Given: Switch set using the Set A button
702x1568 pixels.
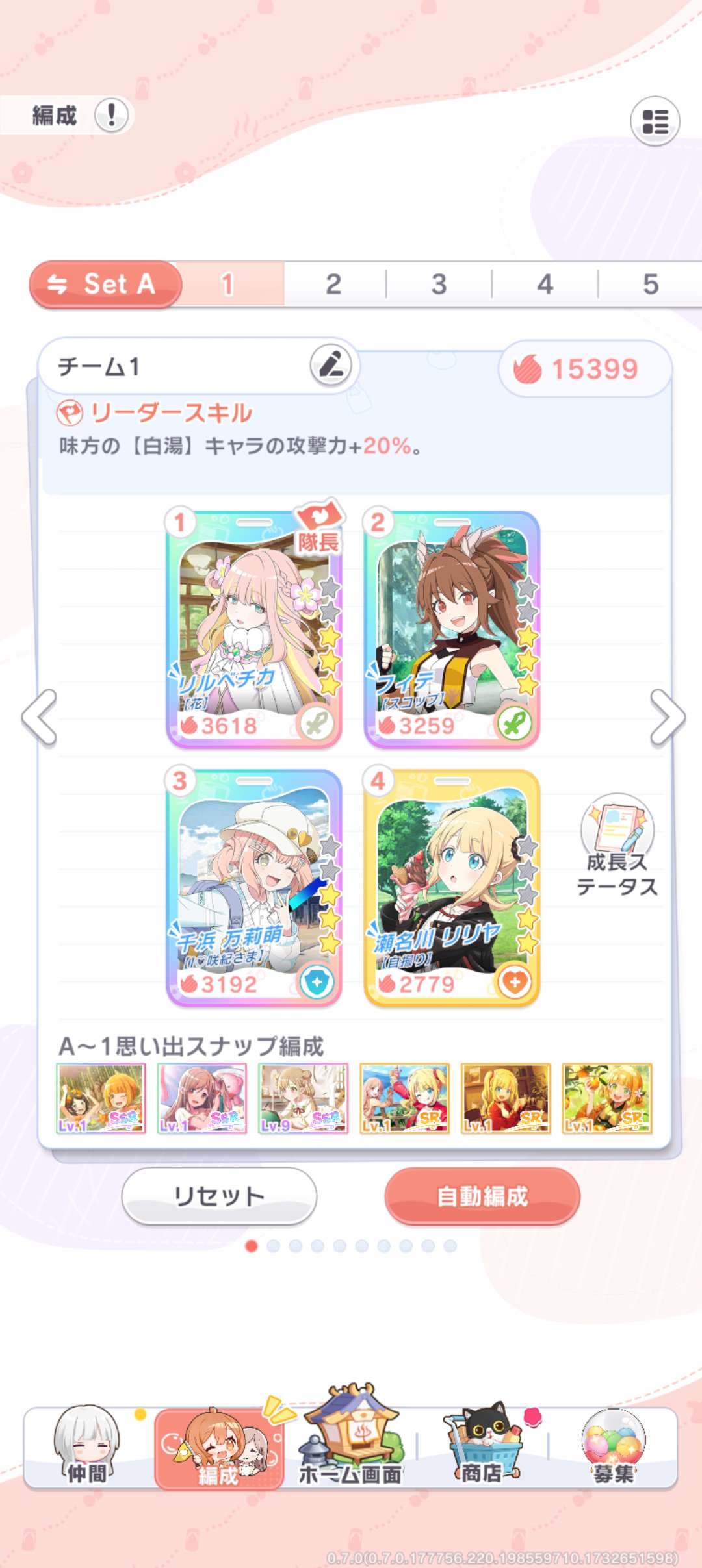Looking at the screenshot, I should (x=105, y=284).
